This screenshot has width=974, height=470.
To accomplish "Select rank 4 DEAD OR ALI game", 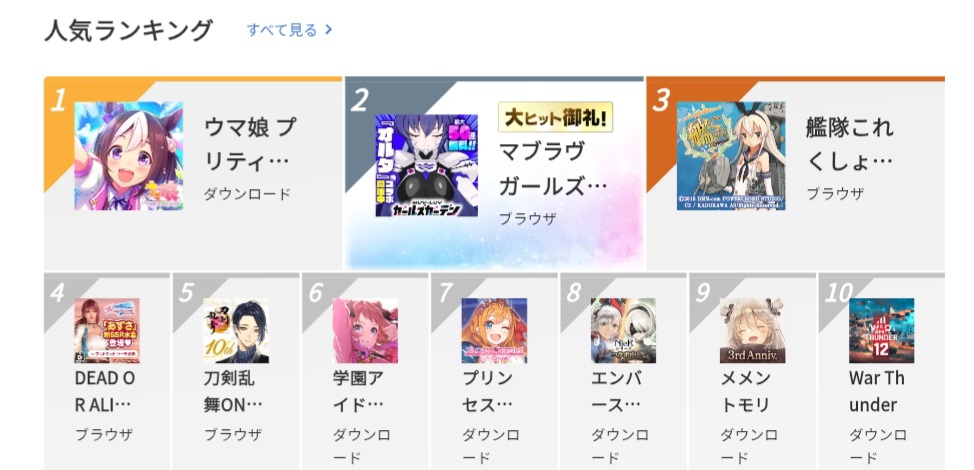I will click(x=106, y=370).
